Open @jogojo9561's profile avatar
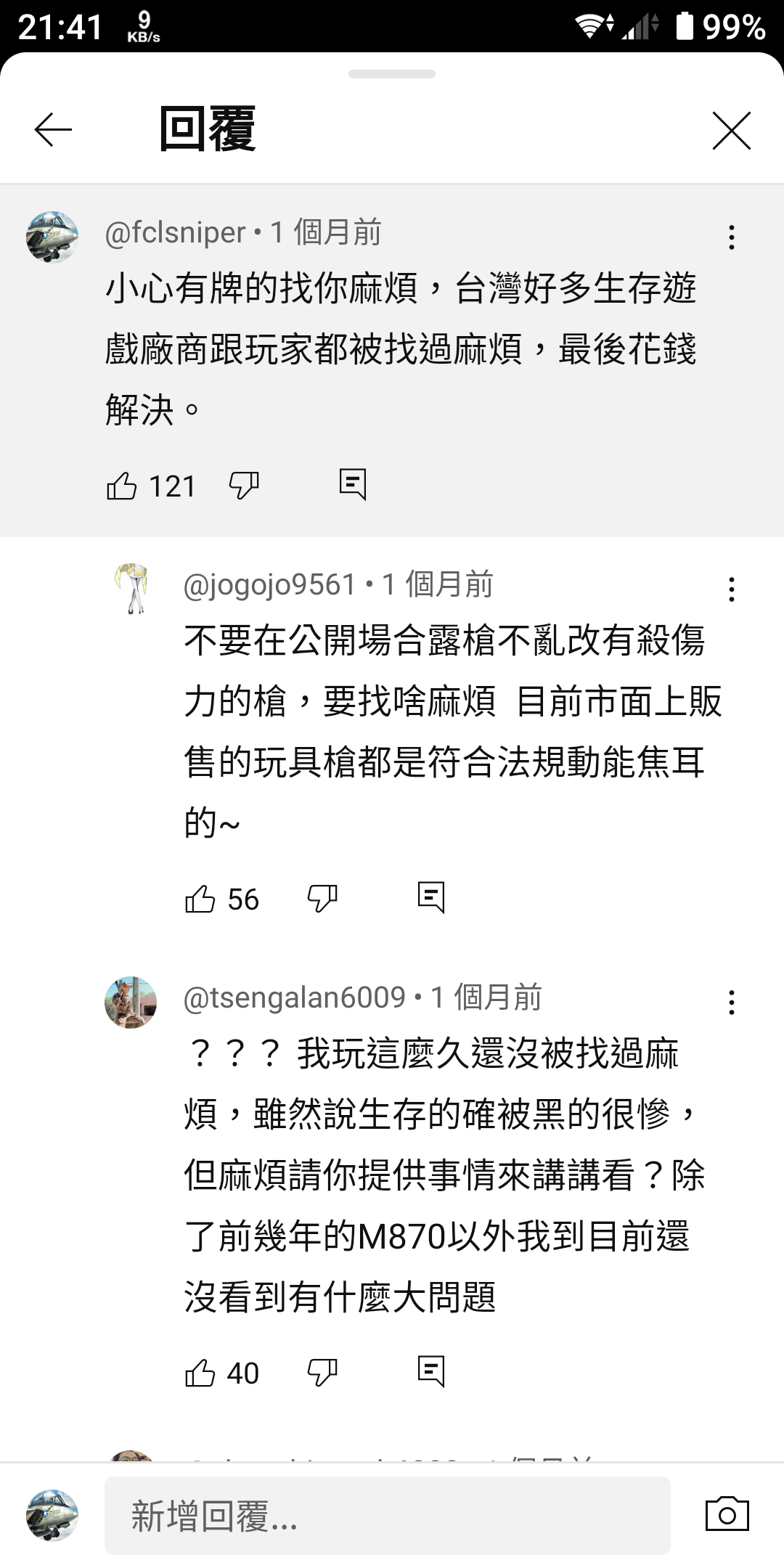Screen dimensions: 784x1568 [x=131, y=588]
